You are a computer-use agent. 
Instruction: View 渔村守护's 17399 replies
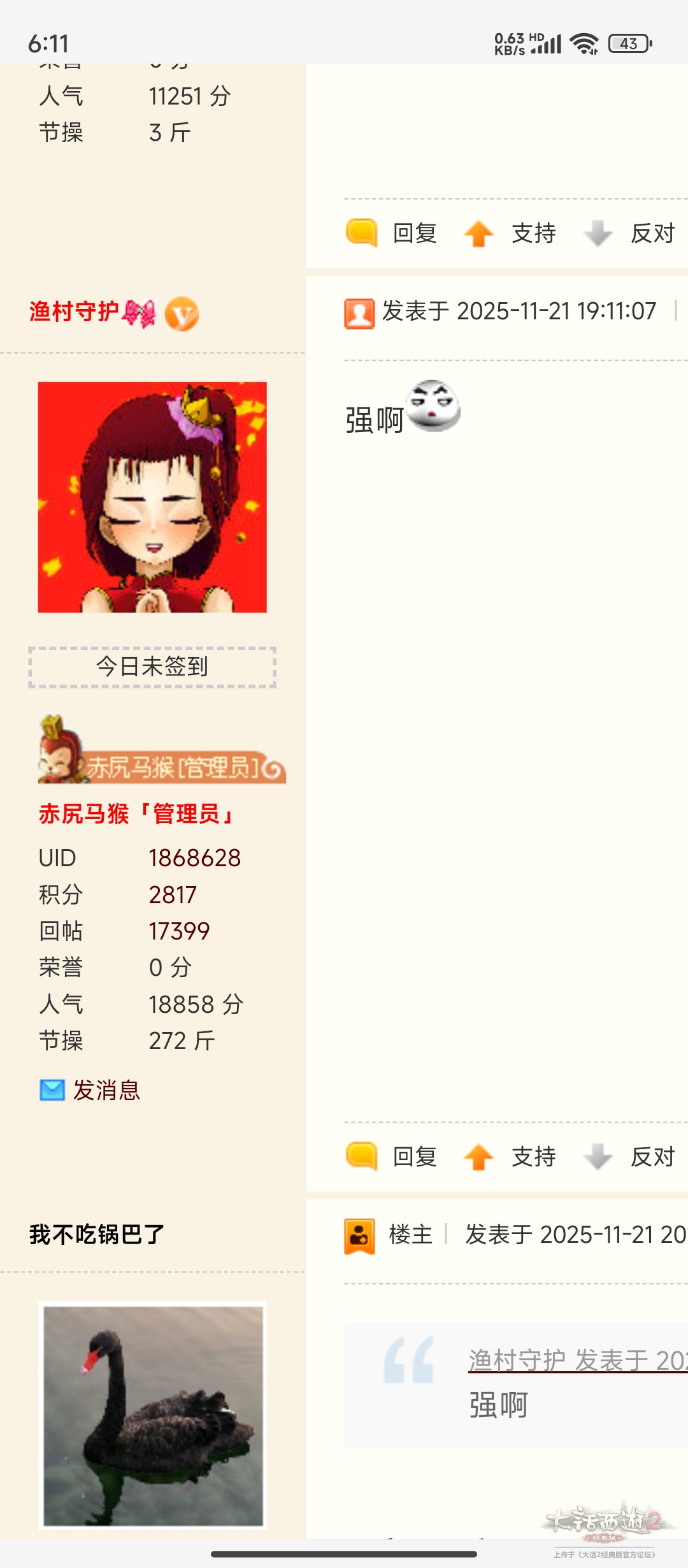[x=179, y=931]
